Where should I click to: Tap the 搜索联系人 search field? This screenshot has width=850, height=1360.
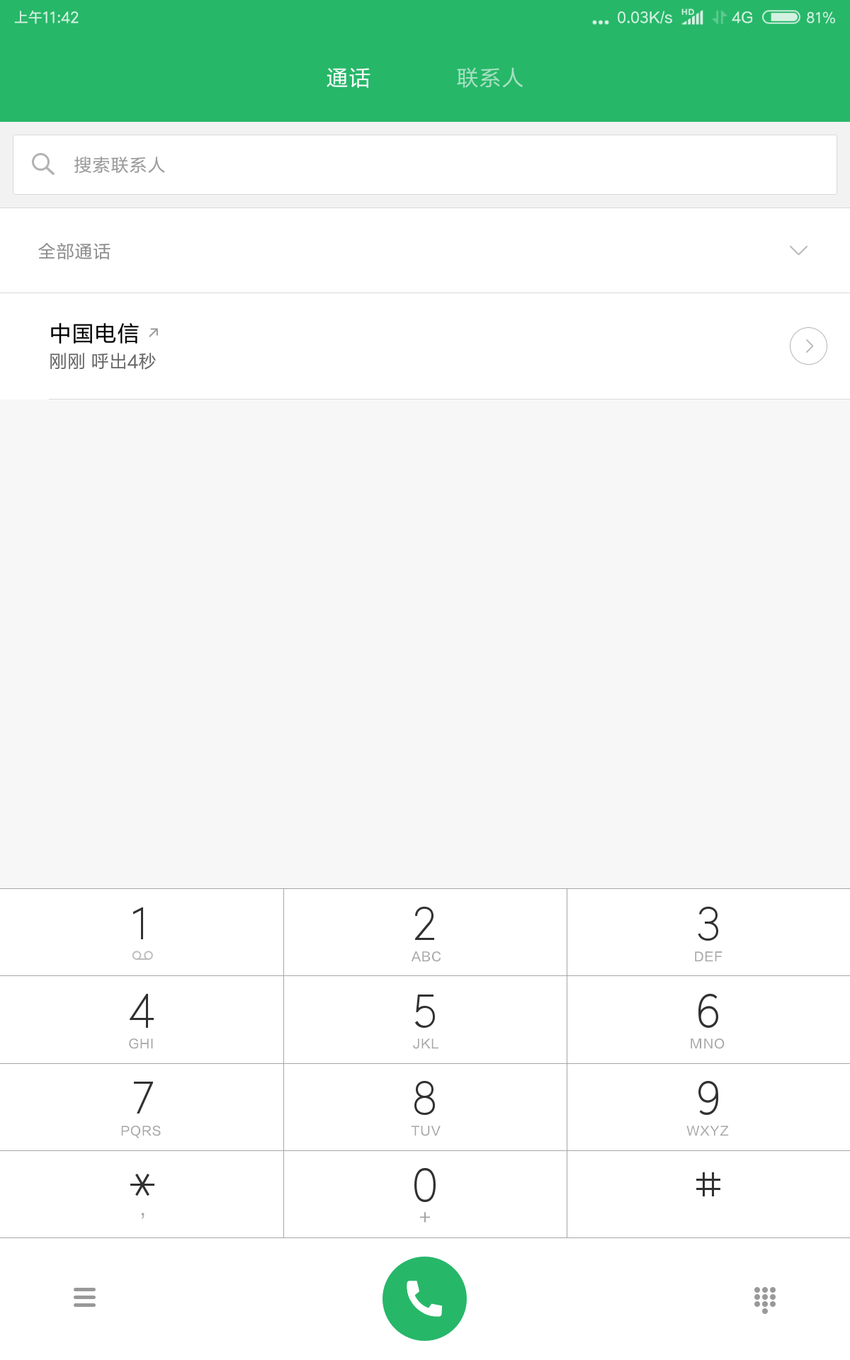pyautogui.click(x=425, y=165)
